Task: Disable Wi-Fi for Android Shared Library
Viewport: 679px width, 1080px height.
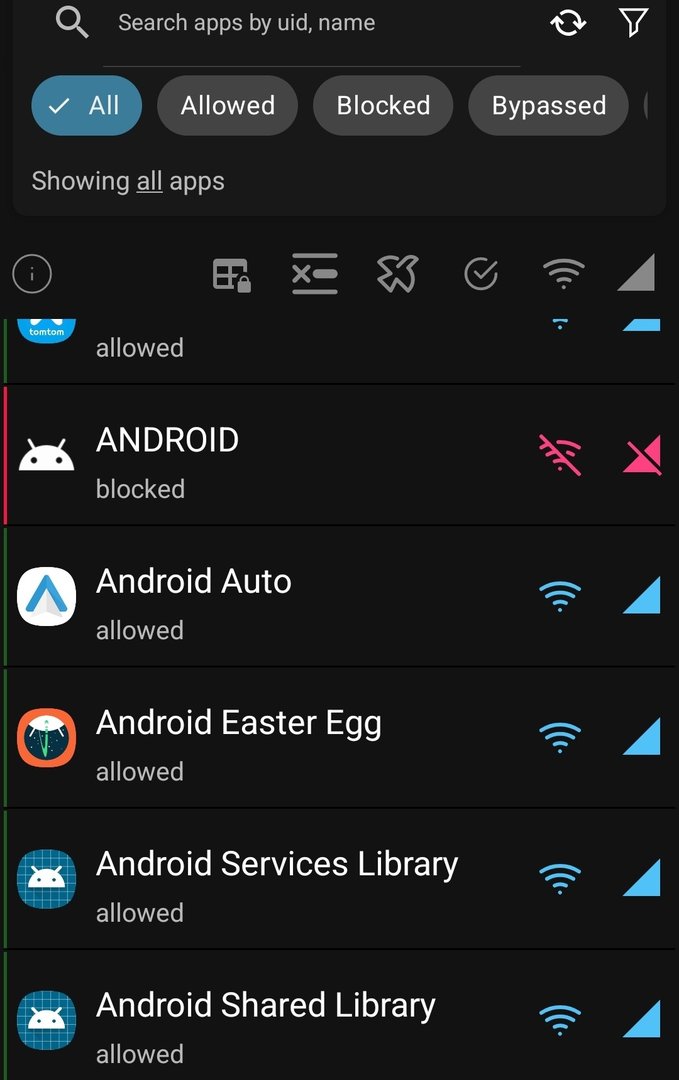Action: tap(560, 1020)
